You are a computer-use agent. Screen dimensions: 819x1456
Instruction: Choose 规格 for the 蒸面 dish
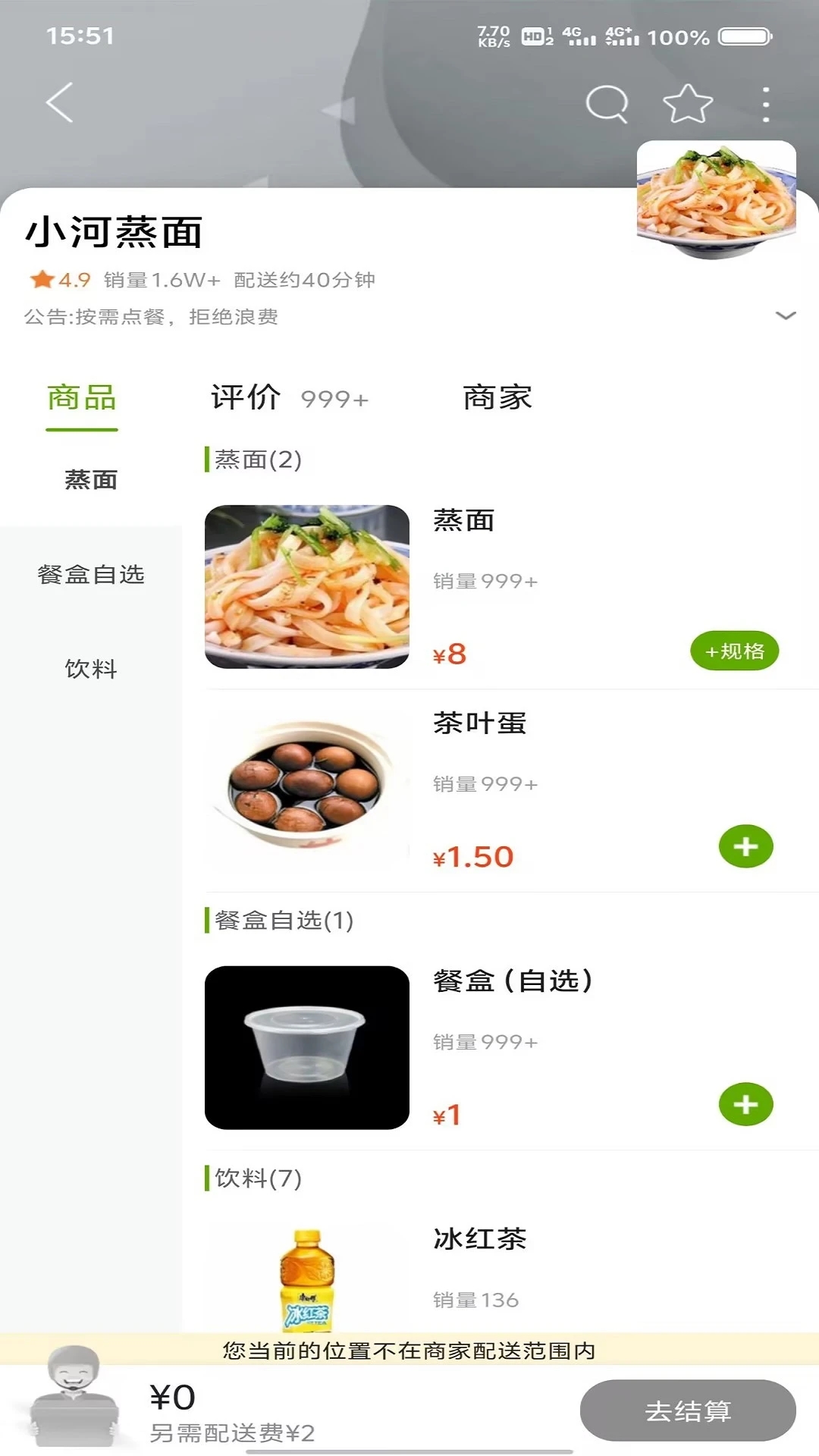tap(734, 651)
